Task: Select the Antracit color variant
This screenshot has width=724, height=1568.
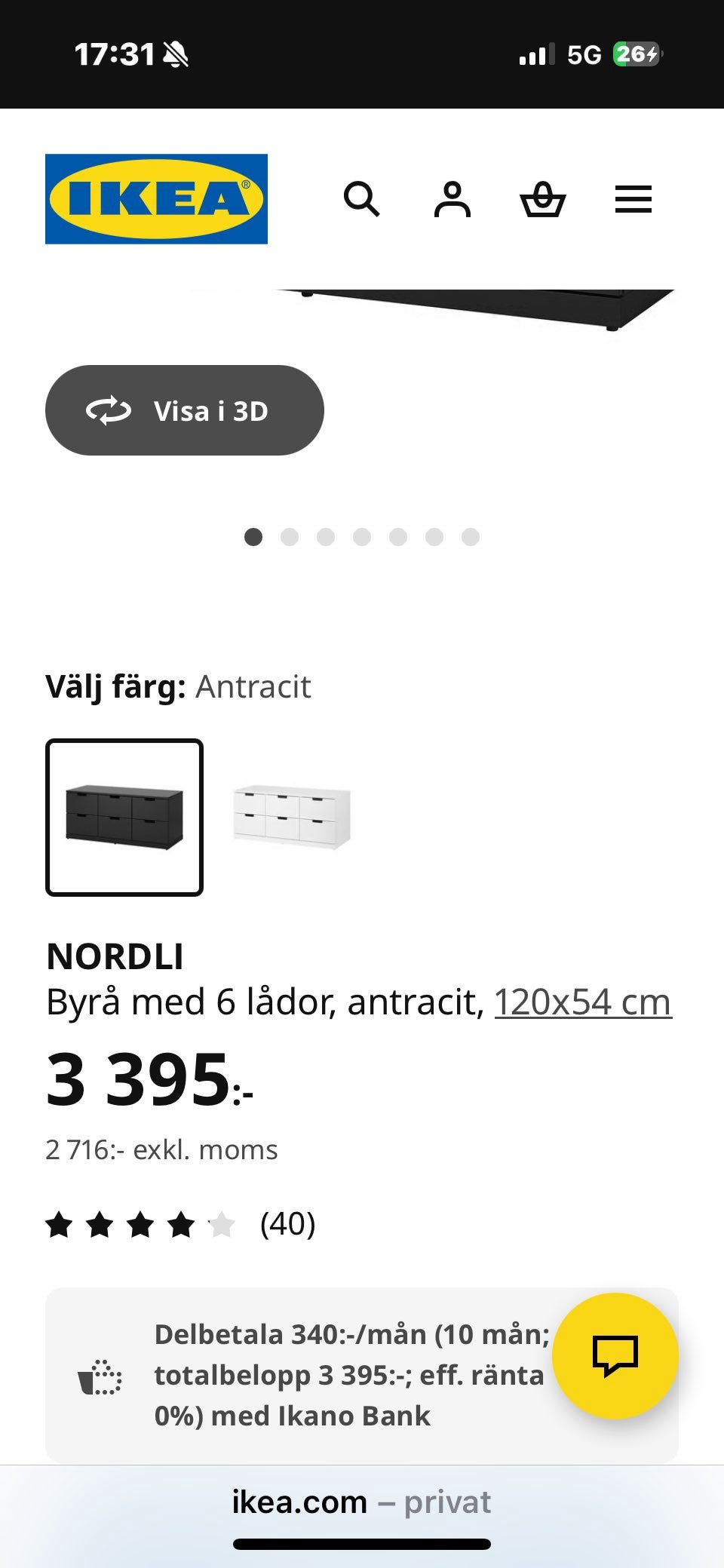Action: pos(124,818)
